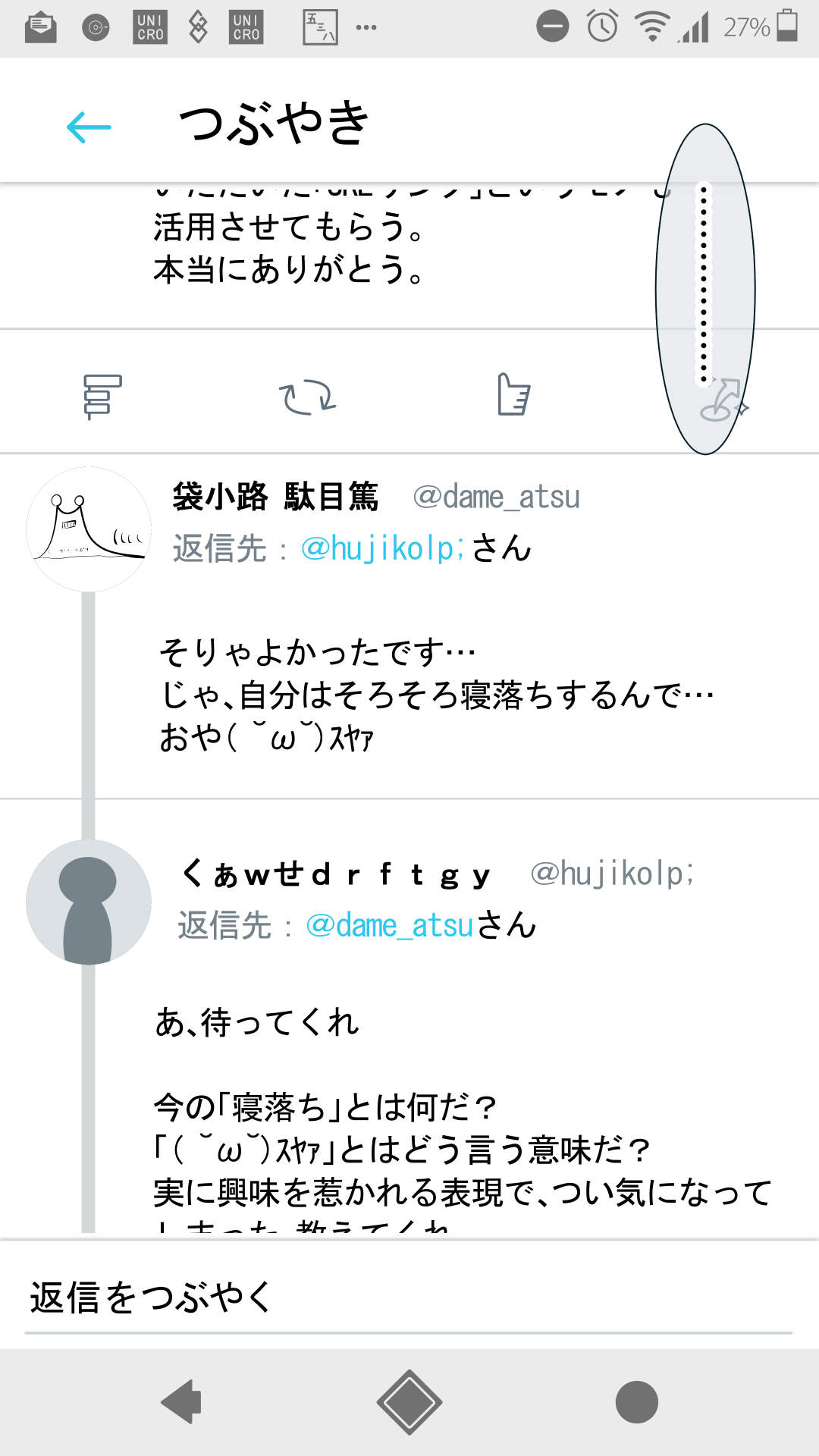This screenshot has height=1456, width=819.
Task: Tap the diamond home button
Action: click(409, 1402)
